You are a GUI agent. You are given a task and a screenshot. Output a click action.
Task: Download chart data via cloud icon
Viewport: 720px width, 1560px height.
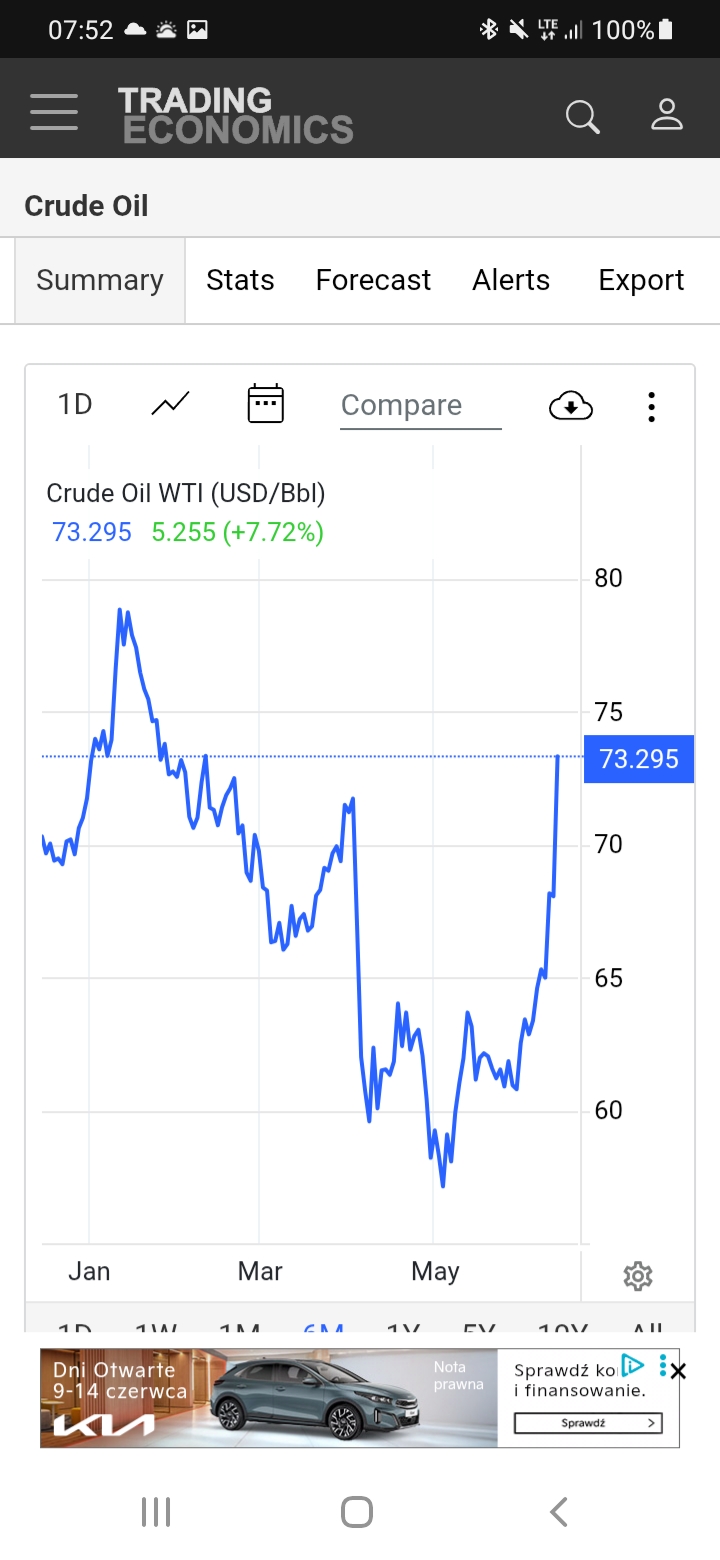[571, 406]
